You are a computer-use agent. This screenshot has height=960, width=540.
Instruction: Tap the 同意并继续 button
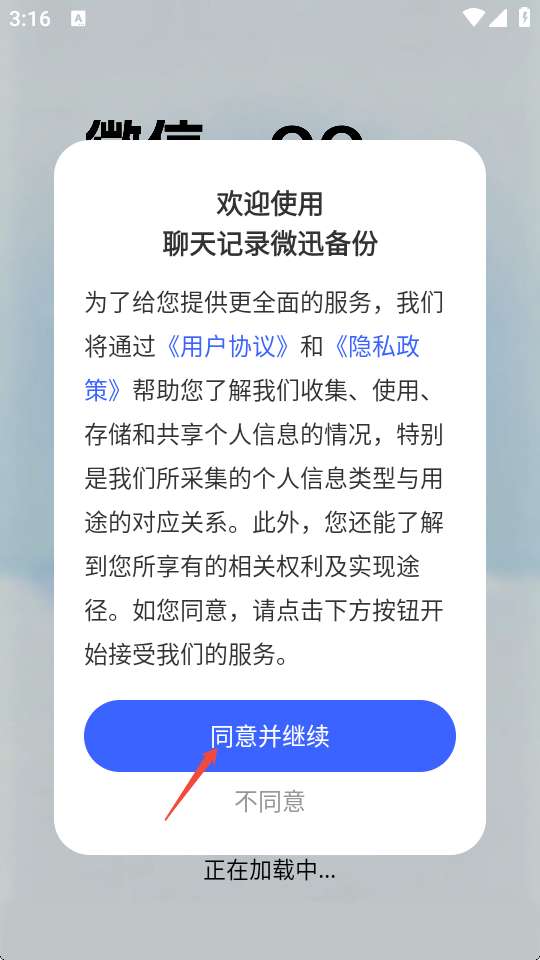click(269, 735)
